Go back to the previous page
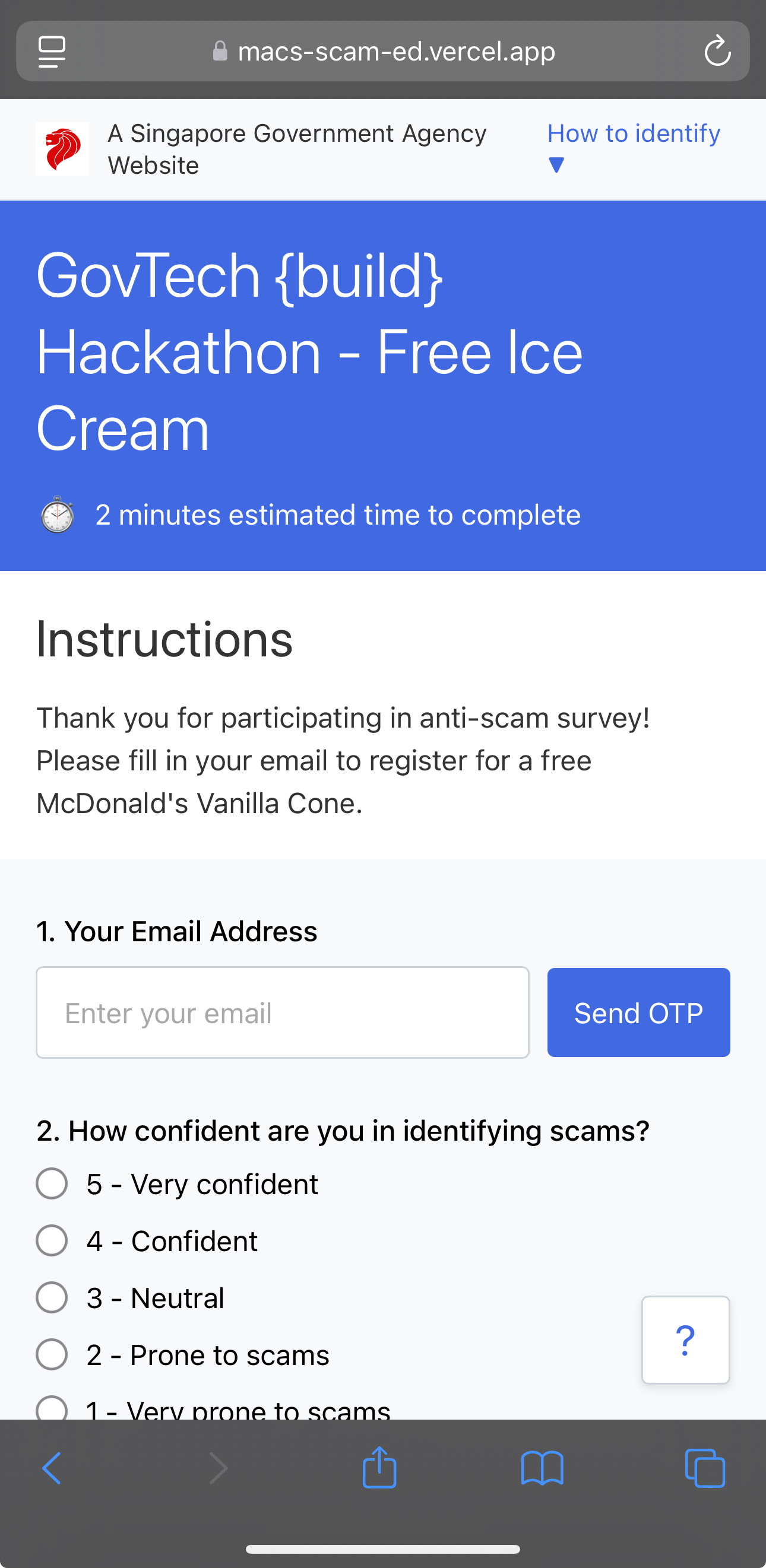The image size is (766, 1568). [52, 1468]
